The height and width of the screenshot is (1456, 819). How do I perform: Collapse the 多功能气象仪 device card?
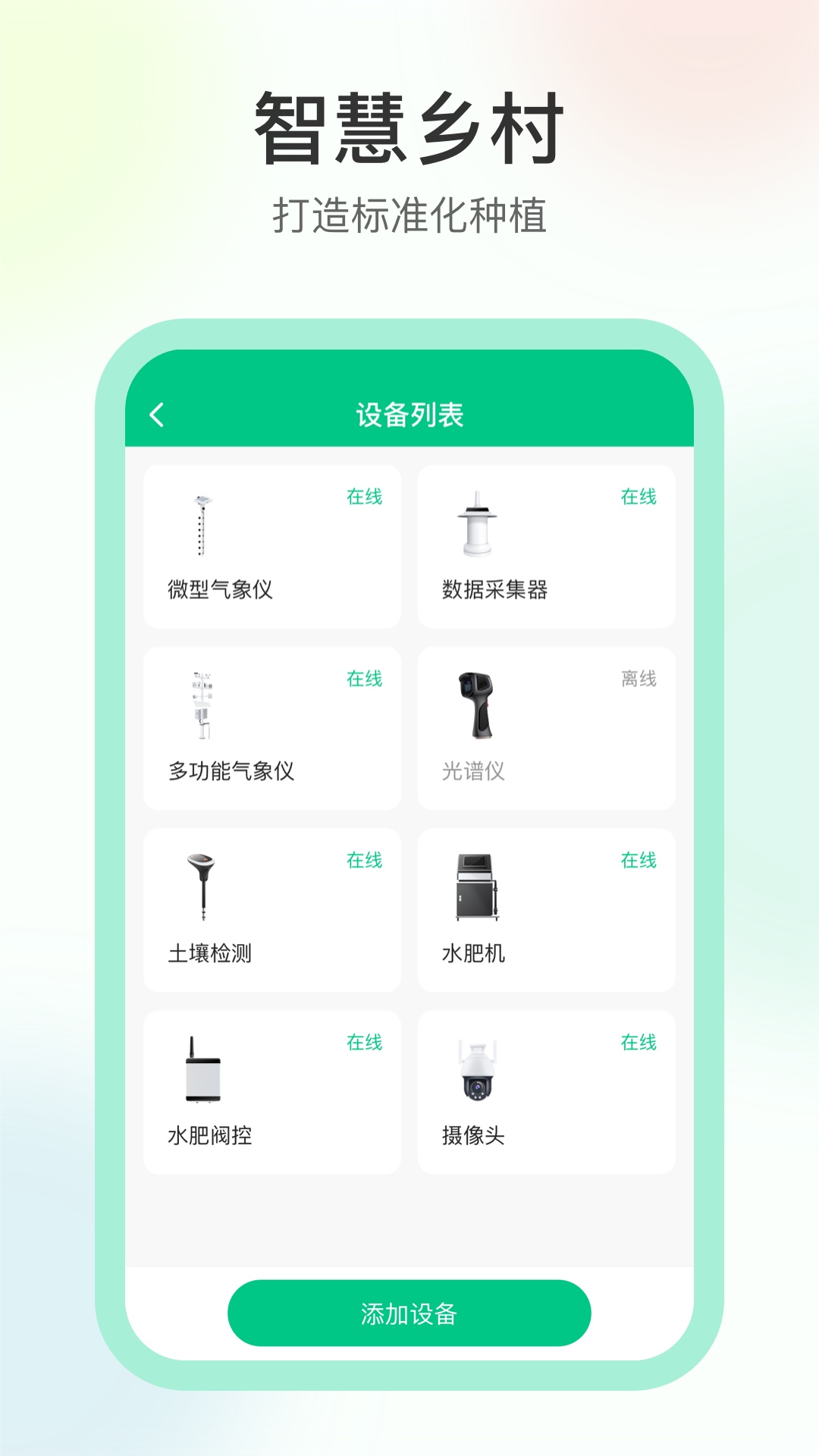271,728
